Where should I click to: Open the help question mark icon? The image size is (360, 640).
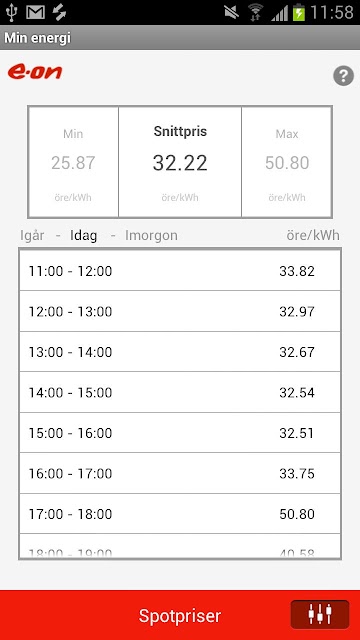(343, 76)
